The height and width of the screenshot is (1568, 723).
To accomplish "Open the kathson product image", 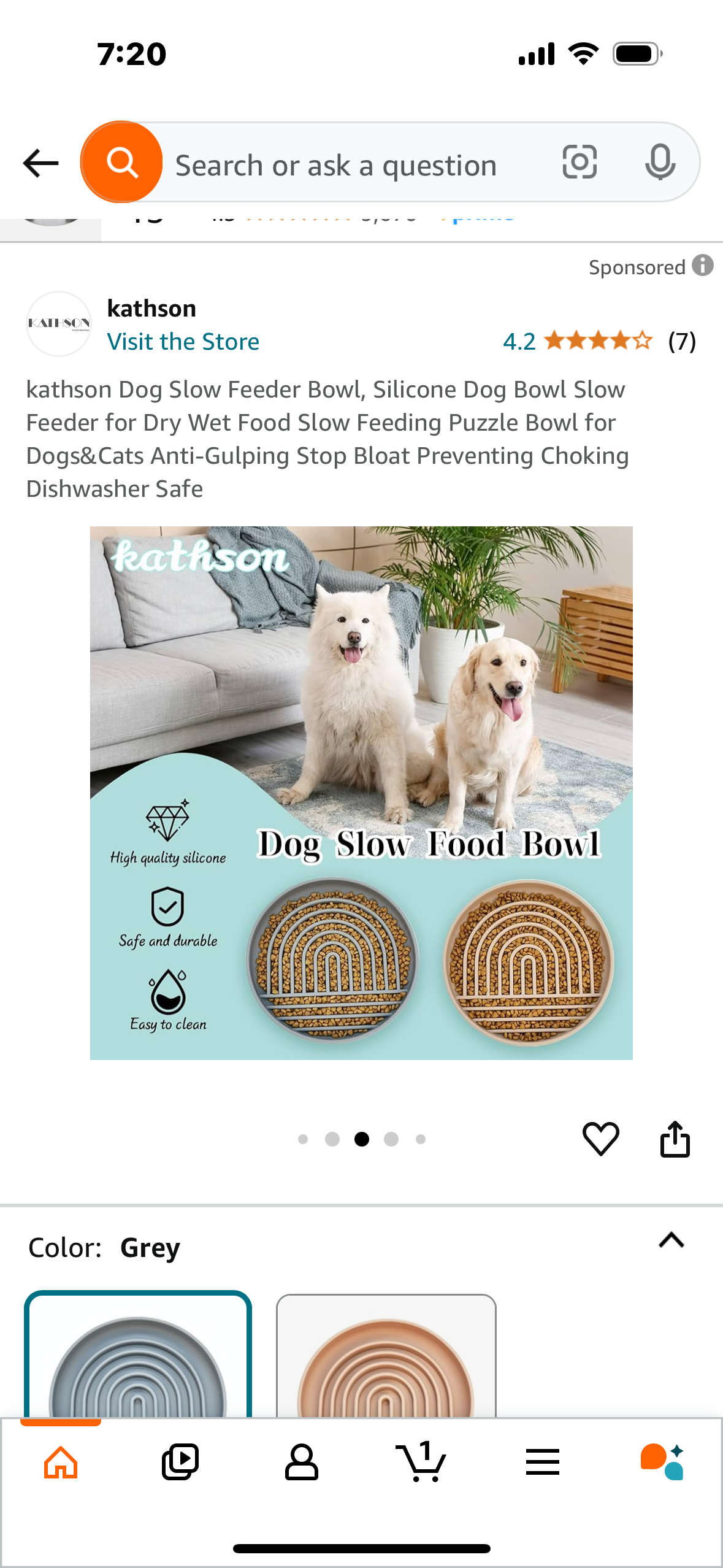I will point(361,793).
